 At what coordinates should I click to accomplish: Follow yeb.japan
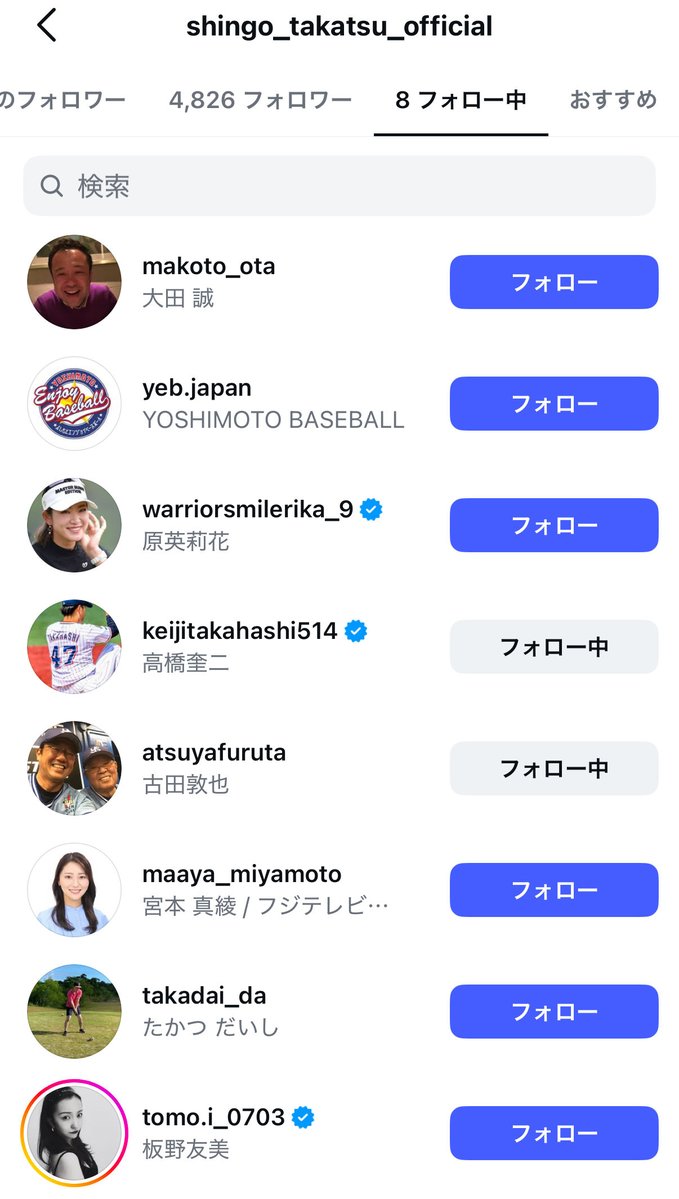click(553, 404)
